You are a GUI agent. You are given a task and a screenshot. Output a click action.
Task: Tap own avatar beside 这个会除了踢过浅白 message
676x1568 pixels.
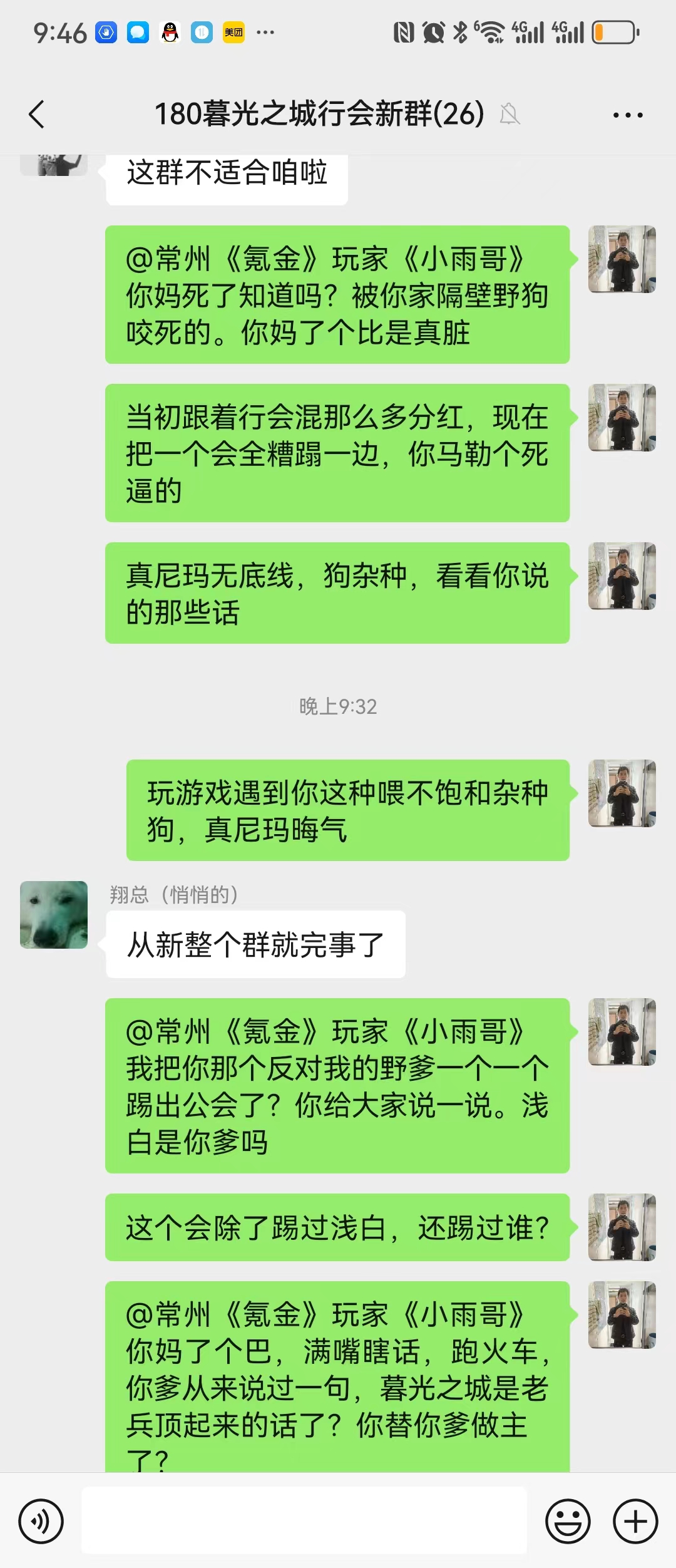pos(622,1227)
